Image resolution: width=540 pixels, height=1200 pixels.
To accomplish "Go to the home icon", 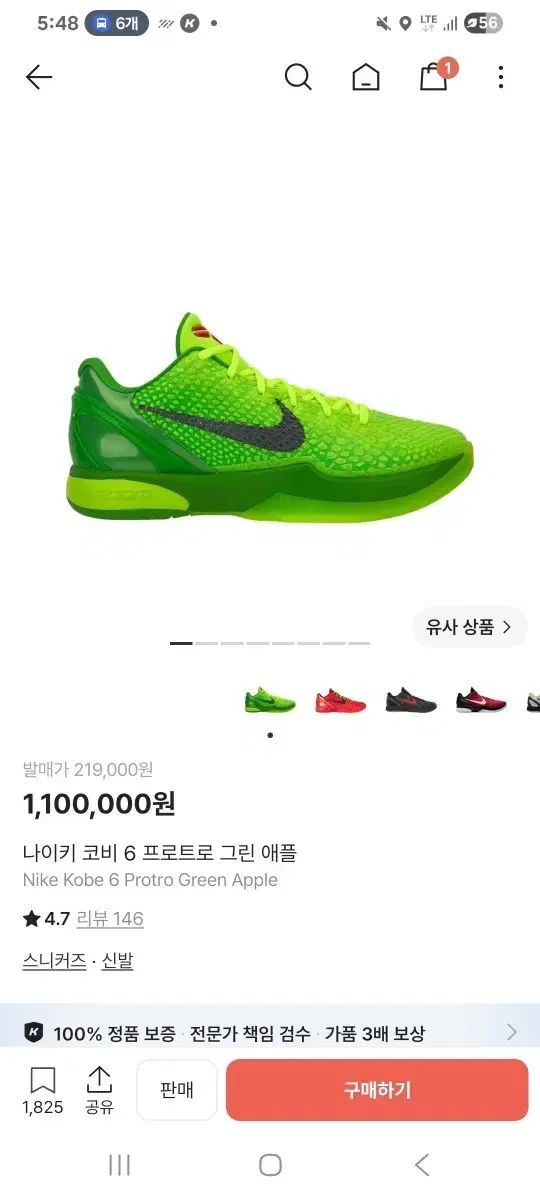I will [366, 77].
